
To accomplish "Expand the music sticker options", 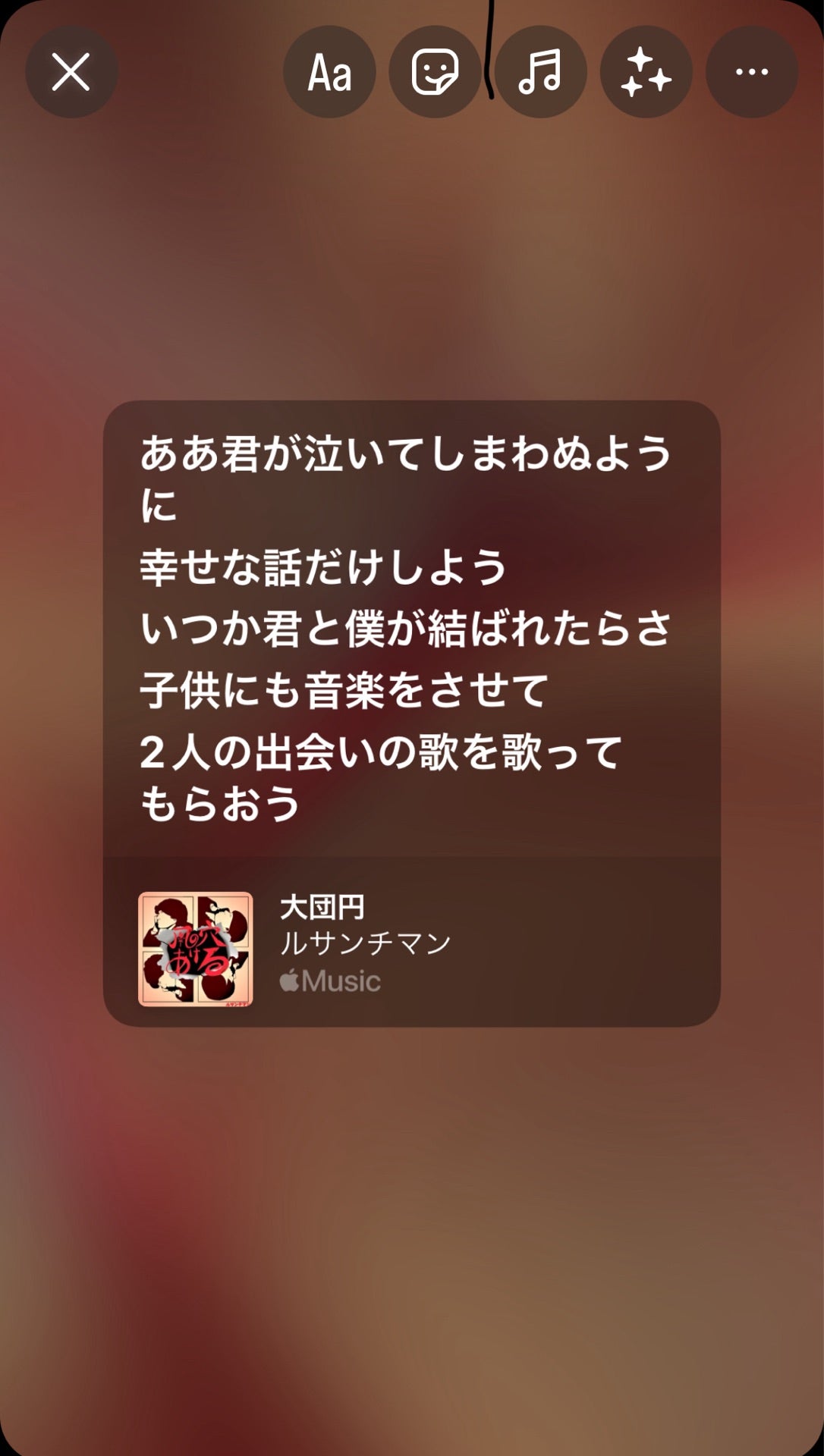I will [541, 73].
